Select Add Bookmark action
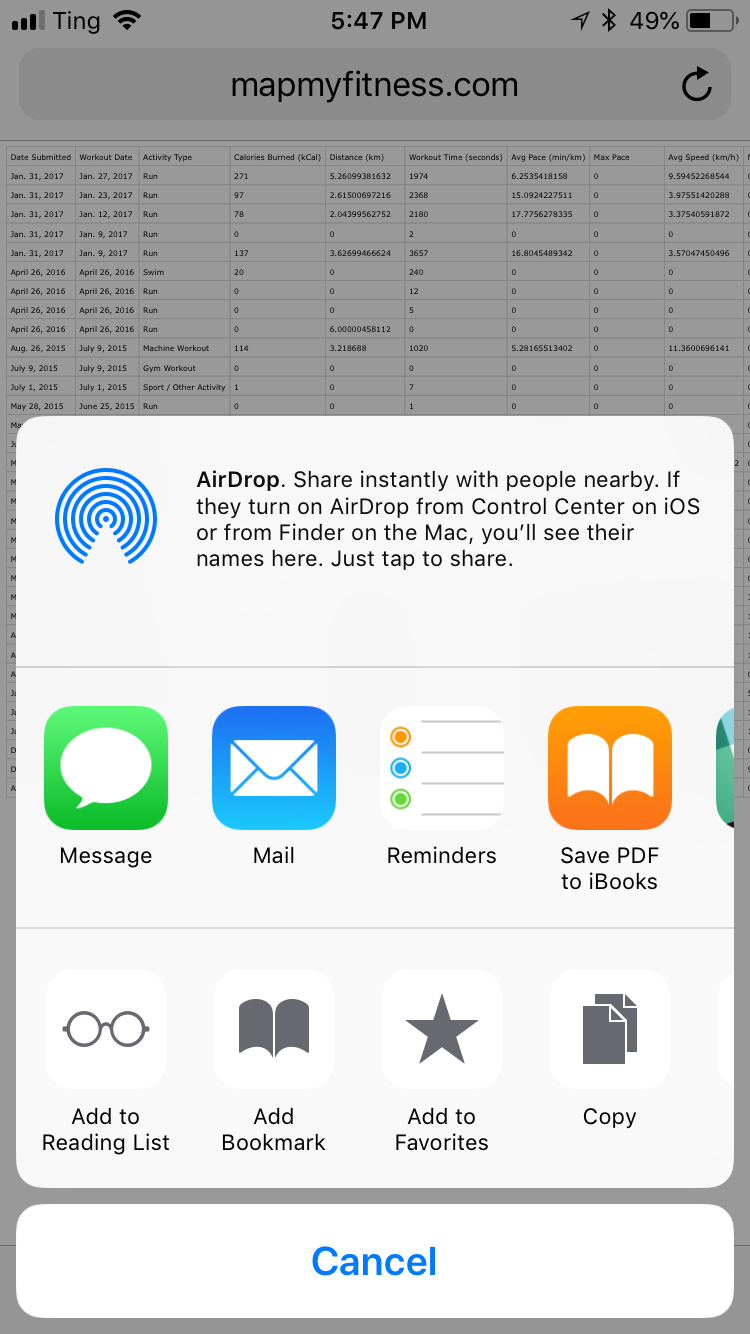Image resolution: width=750 pixels, height=1334 pixels. pyautogui.click(x=274, y=1029)
